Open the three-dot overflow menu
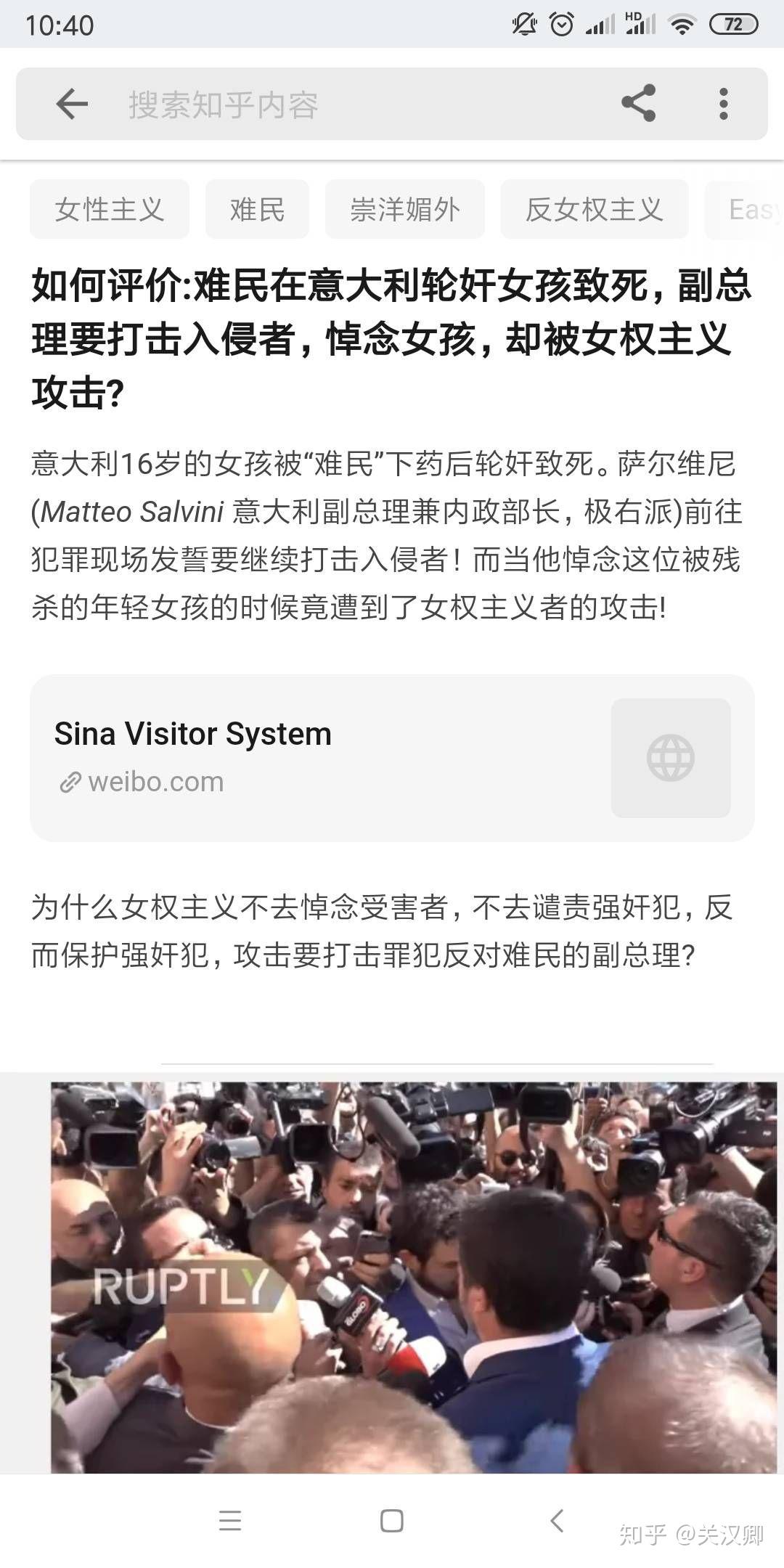This screenshot has height=1568, width=784. 722,105
